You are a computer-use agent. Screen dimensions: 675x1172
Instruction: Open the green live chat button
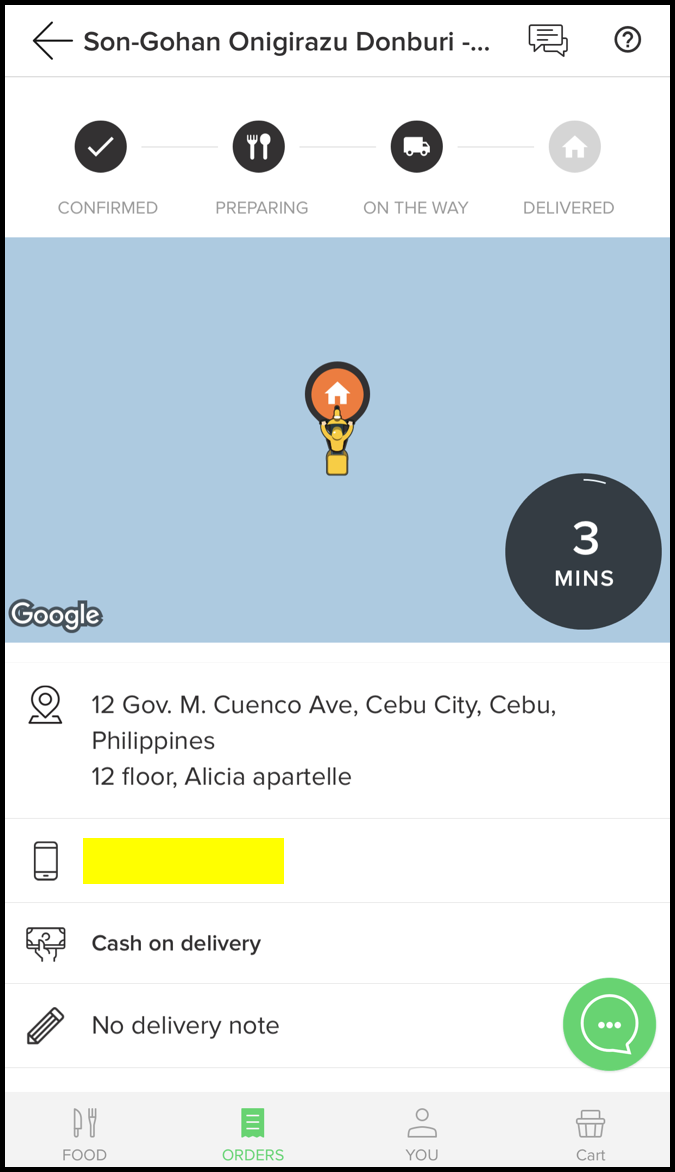point(609,1025)
